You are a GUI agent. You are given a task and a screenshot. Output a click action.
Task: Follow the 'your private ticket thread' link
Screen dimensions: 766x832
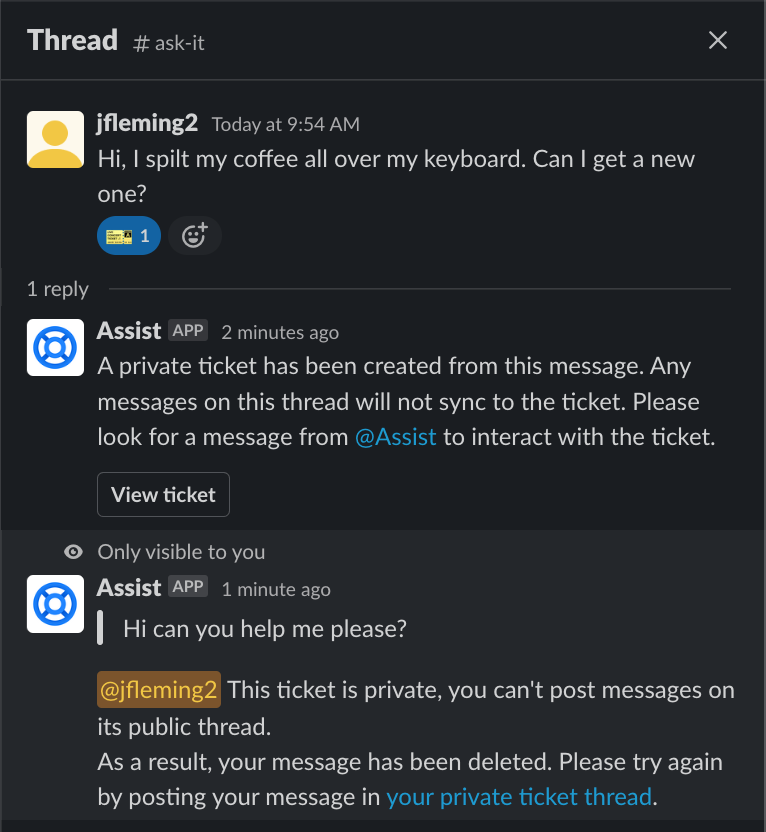pos(519,797)
